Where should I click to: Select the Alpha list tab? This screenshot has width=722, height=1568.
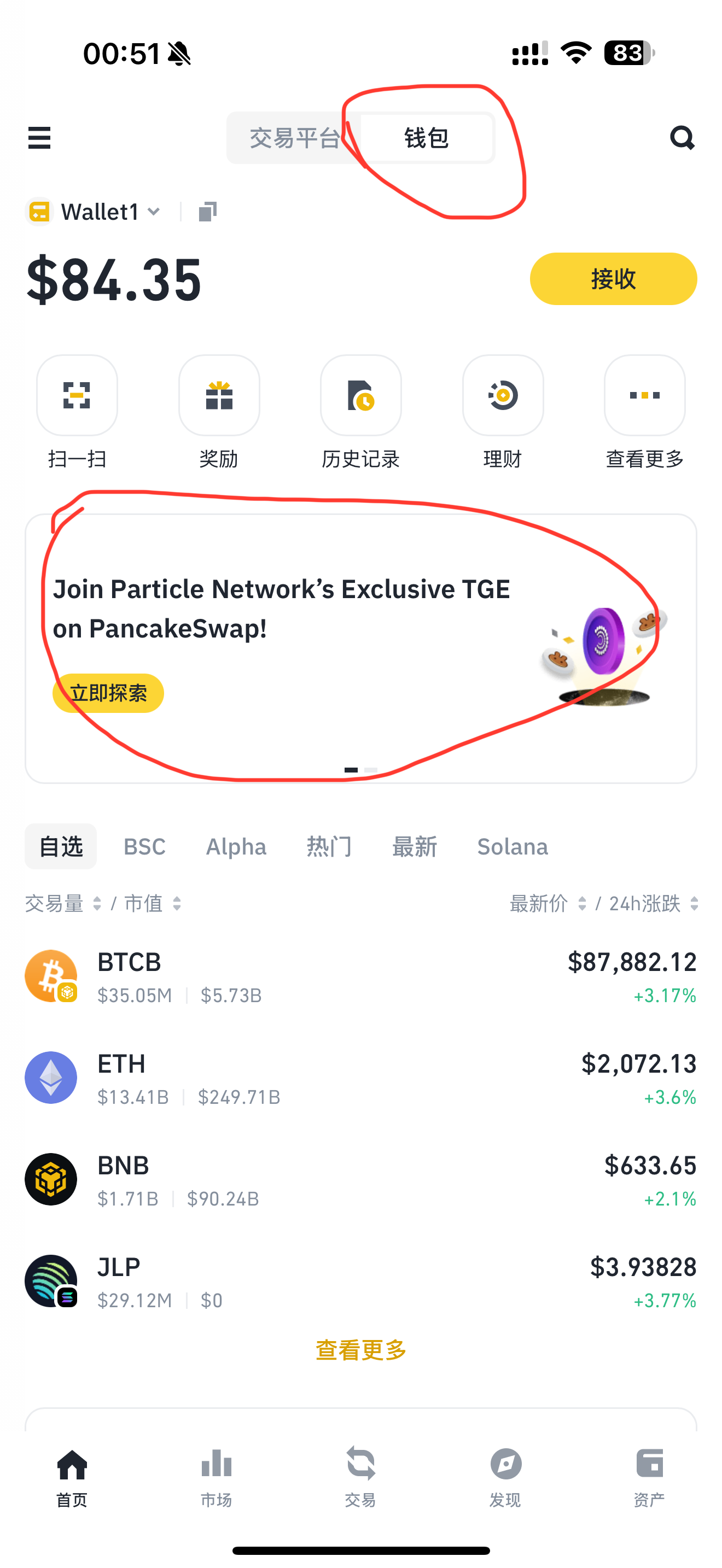click(x=236, y=847)
